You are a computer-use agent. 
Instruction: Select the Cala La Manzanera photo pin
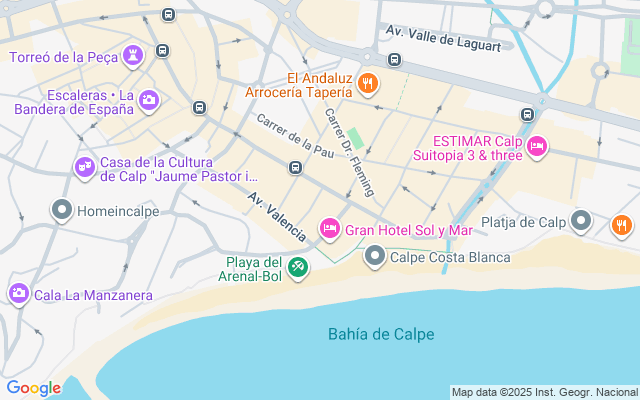pyautogui.click(x=18, y=294)
